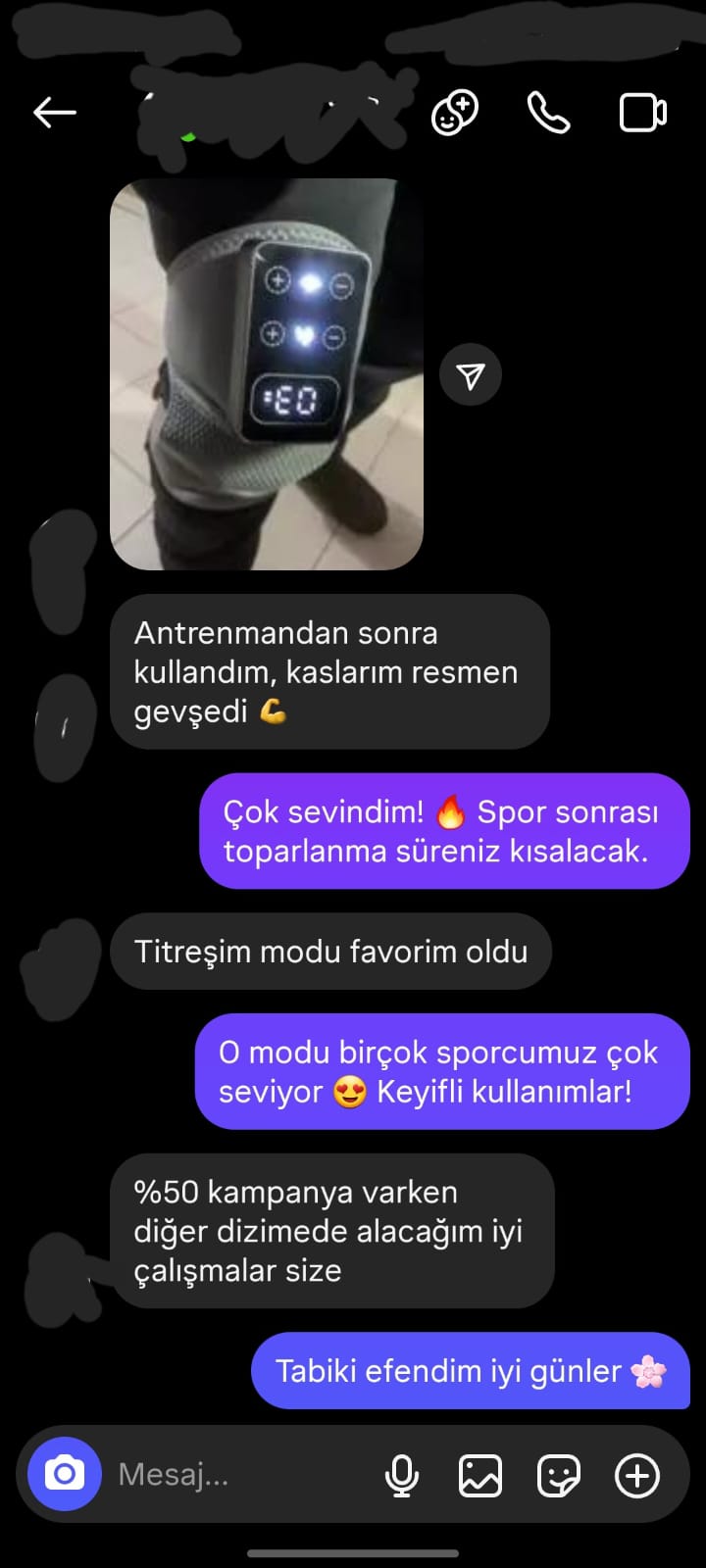The width and height of the screenshot is (706, 1568).
Task: Forward the photo with the share icon
Action: (x=471, y=374)
